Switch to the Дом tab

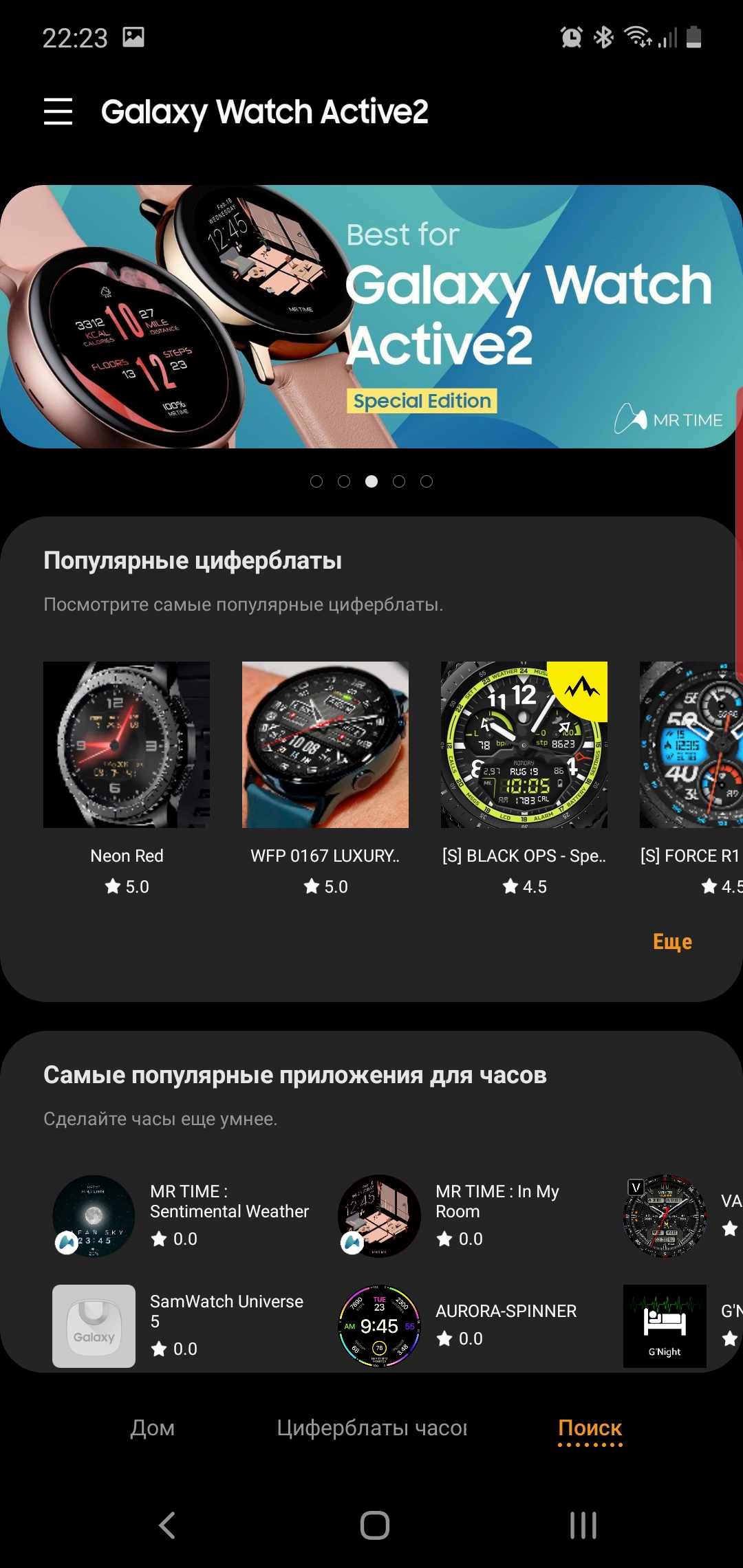(153, 1428)
